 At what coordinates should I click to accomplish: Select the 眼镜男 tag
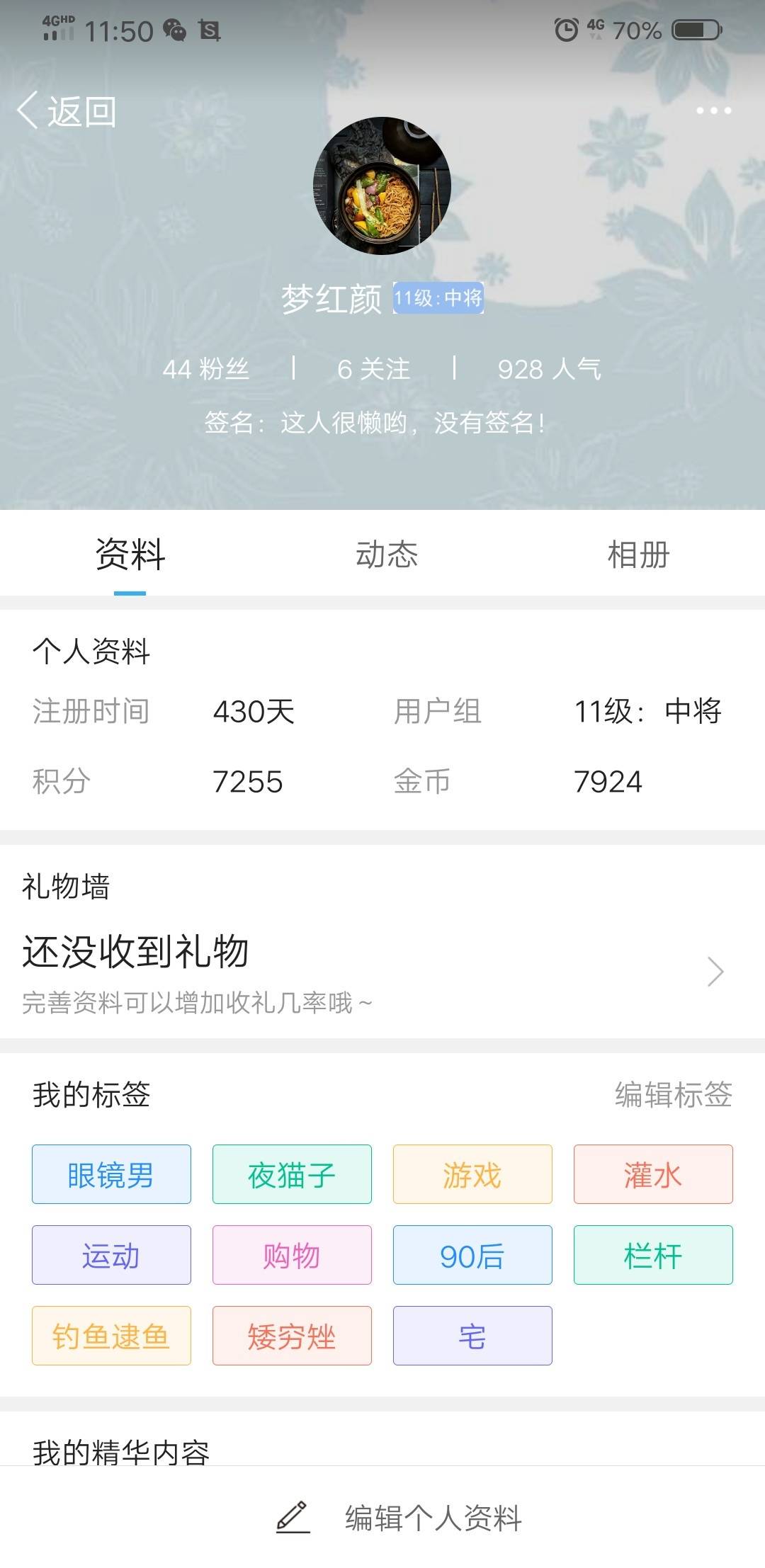coord(111,1175)
